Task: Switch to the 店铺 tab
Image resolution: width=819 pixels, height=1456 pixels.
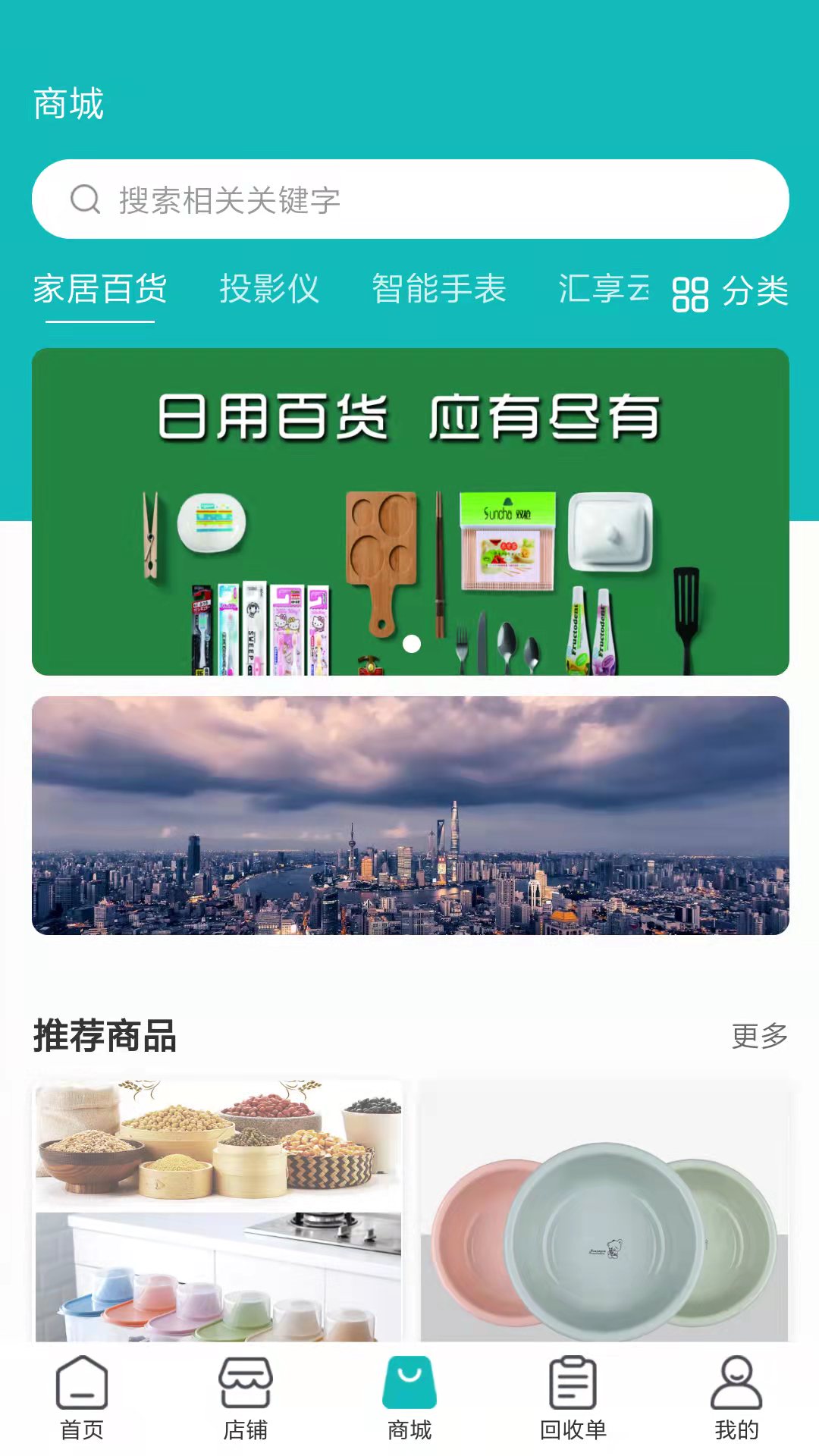Action: click(x=246, y=1398)
